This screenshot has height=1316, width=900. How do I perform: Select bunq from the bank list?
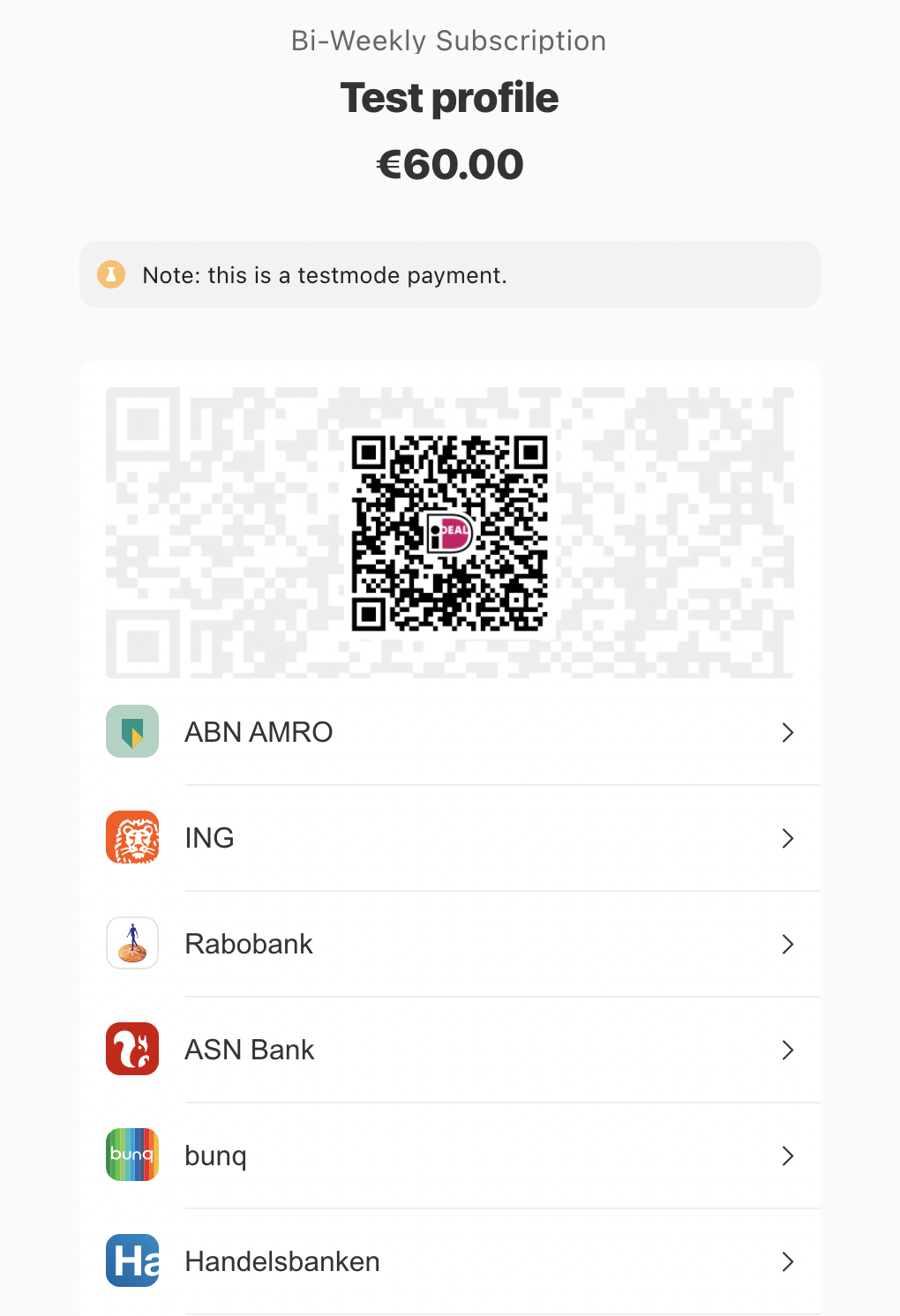[216, 1155]
